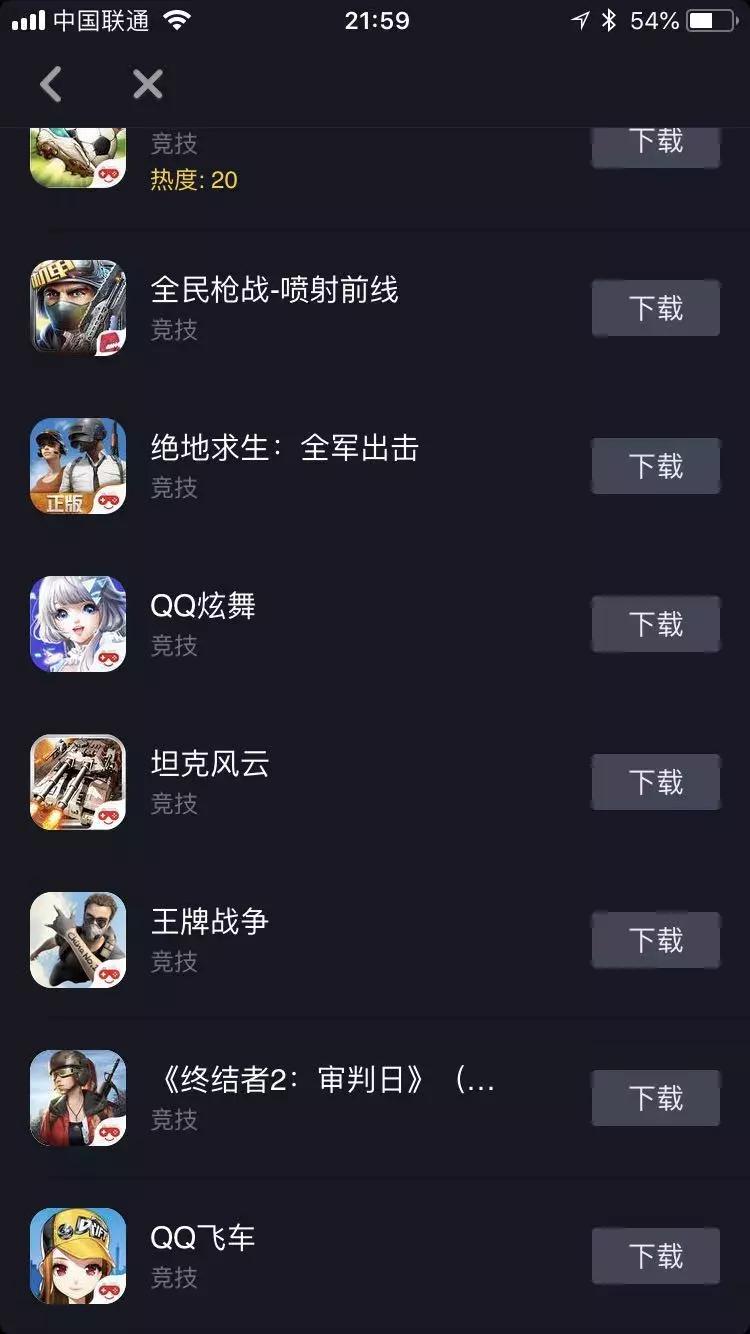This screenshot has height=1334, width=750.
Task: Download 王牌战争
Action: click(656, 940)
